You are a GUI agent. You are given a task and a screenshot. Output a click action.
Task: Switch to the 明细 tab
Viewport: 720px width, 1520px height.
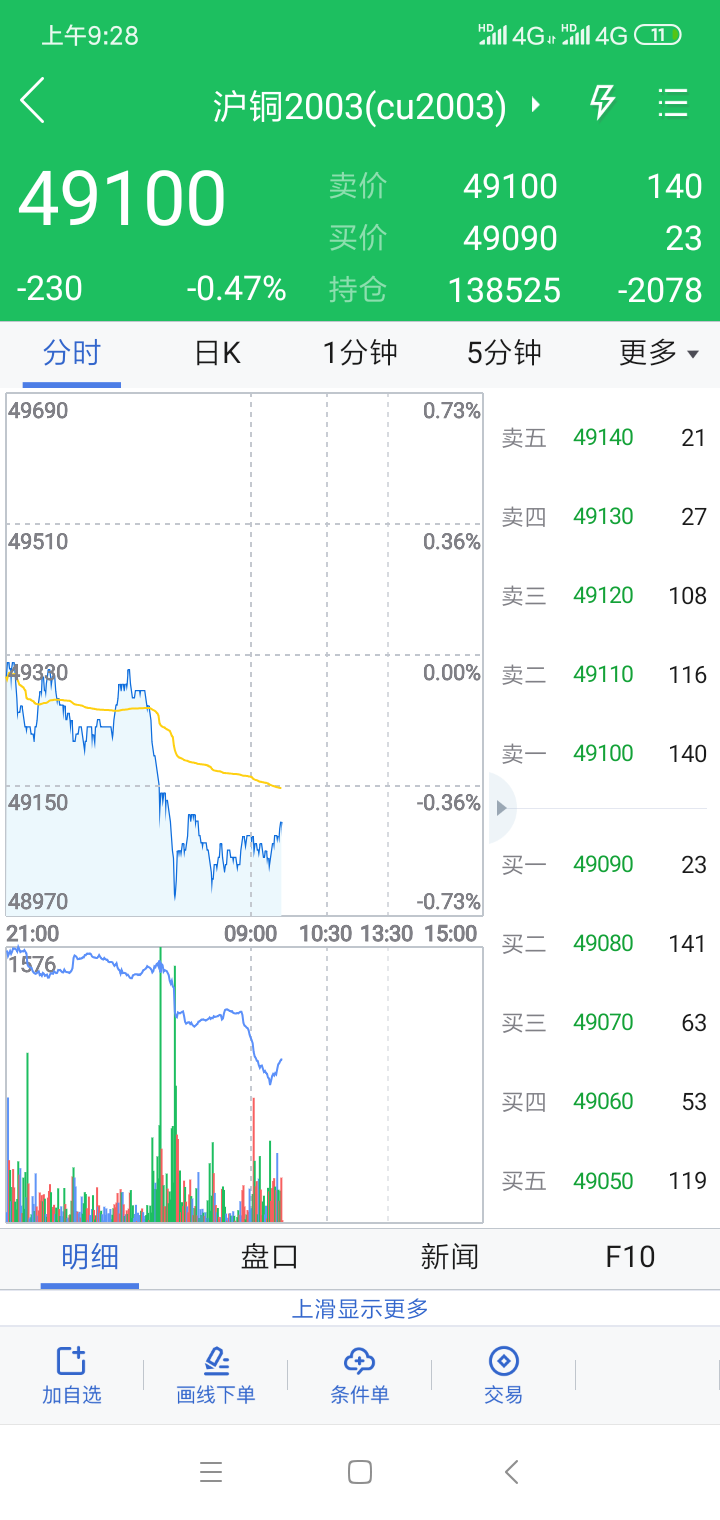point(90,1257)
